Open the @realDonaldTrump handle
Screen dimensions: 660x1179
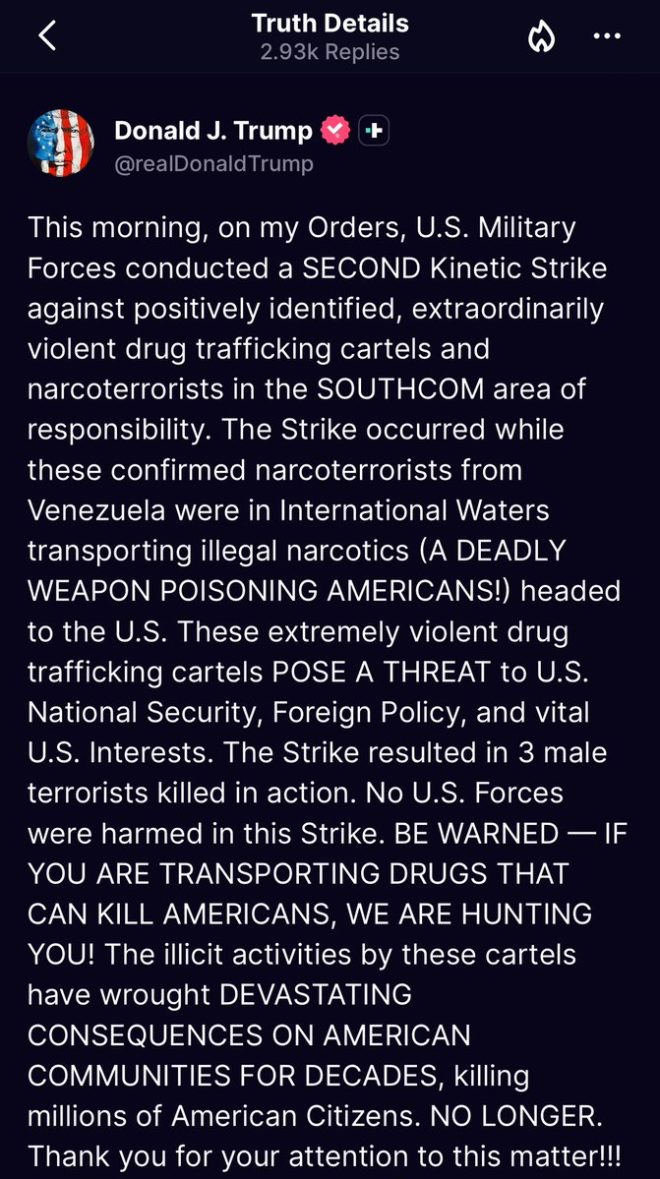(x=213, y=164)
